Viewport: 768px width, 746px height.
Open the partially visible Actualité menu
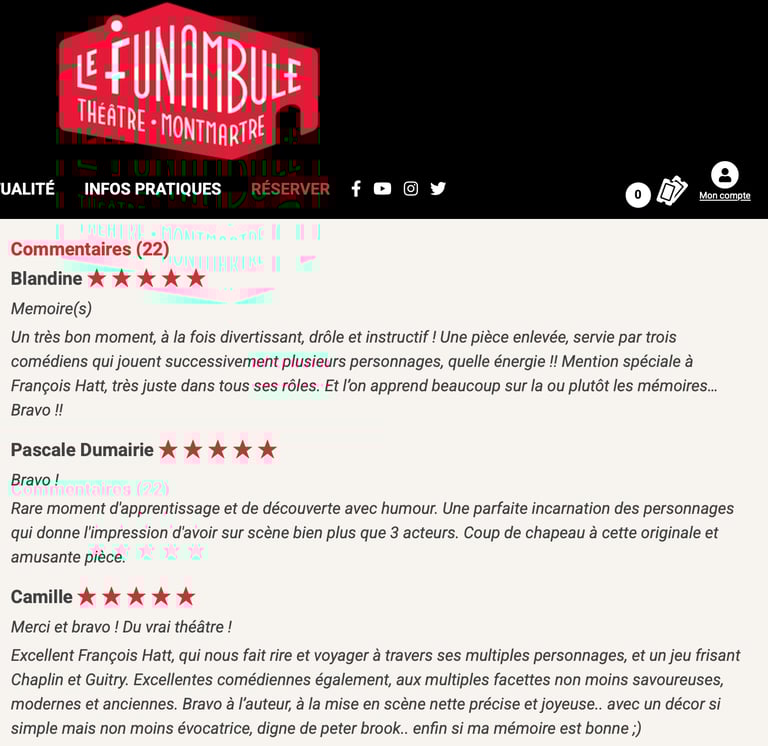tap(27, 189)
